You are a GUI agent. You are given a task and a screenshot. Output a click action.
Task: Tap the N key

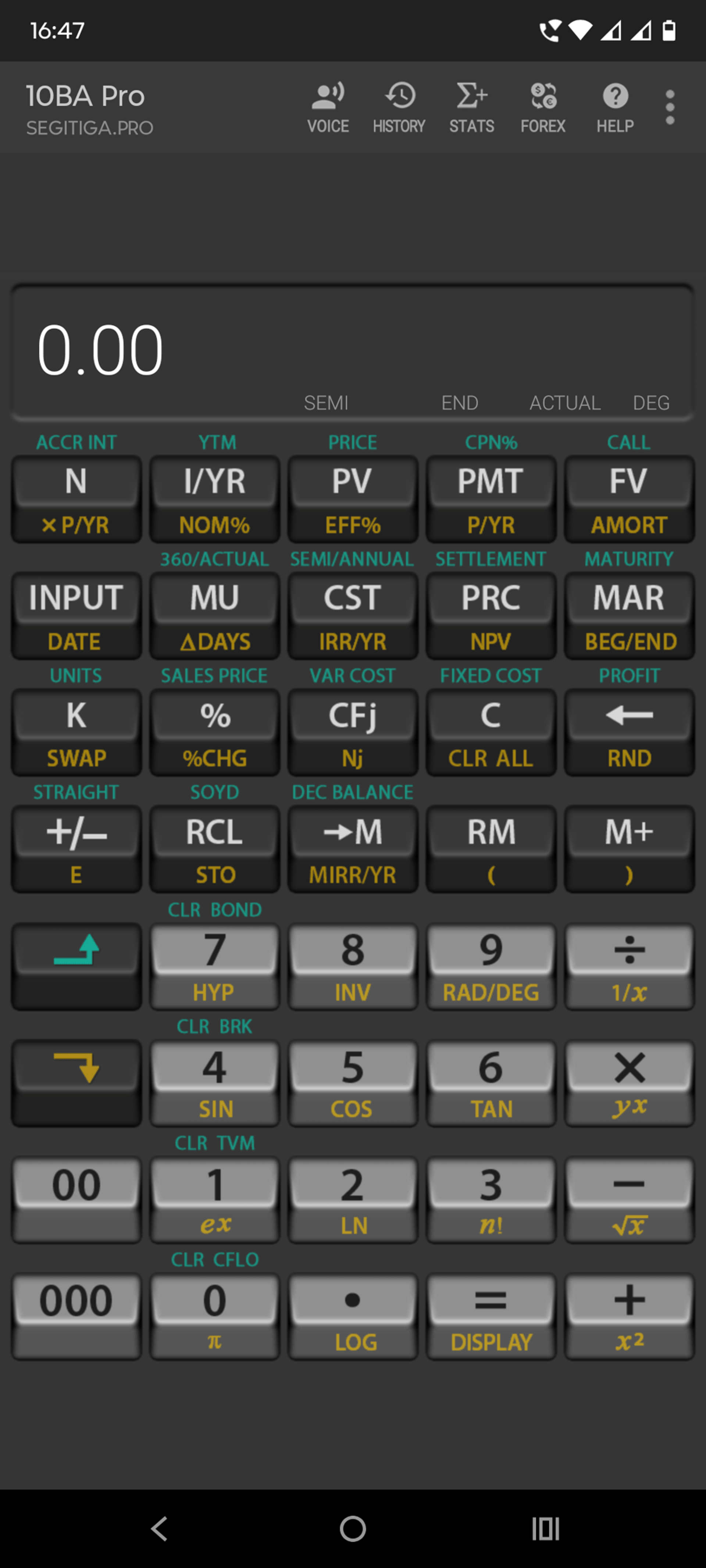(x=76, y=499)
